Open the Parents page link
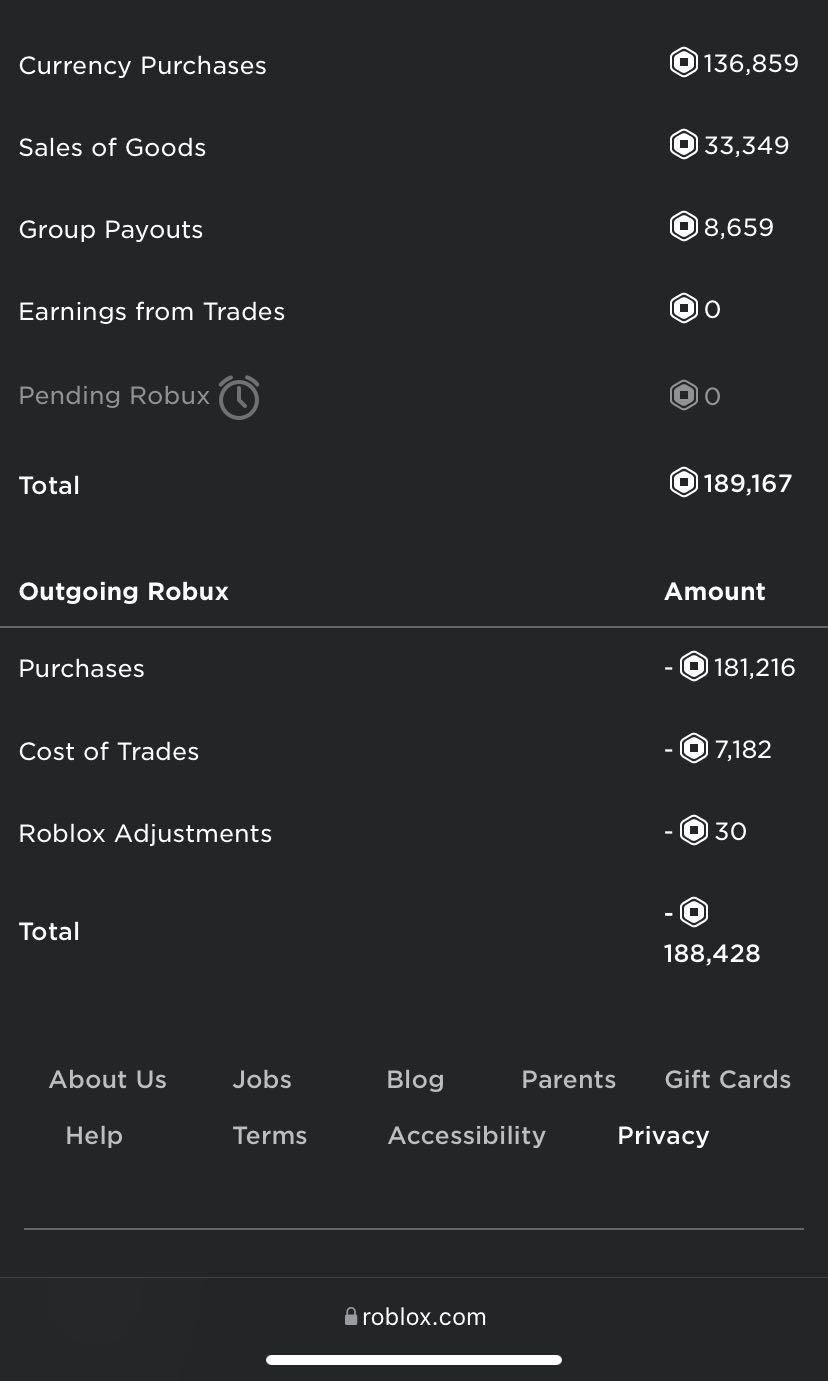 [569, 1079]
